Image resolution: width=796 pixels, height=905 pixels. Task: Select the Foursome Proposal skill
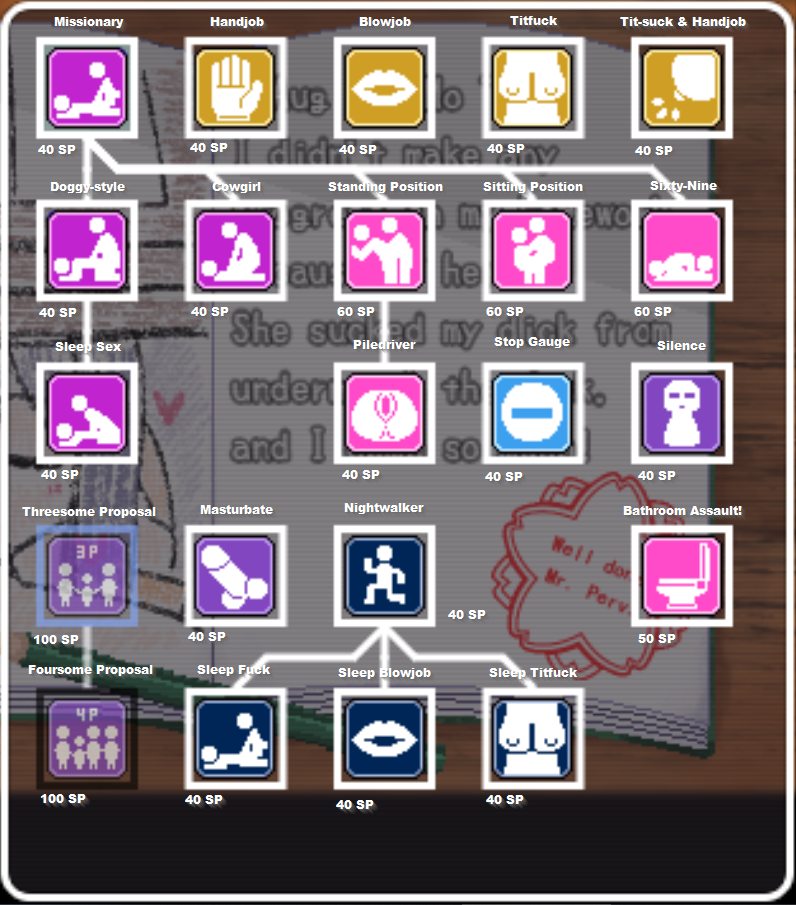point(87,738)
